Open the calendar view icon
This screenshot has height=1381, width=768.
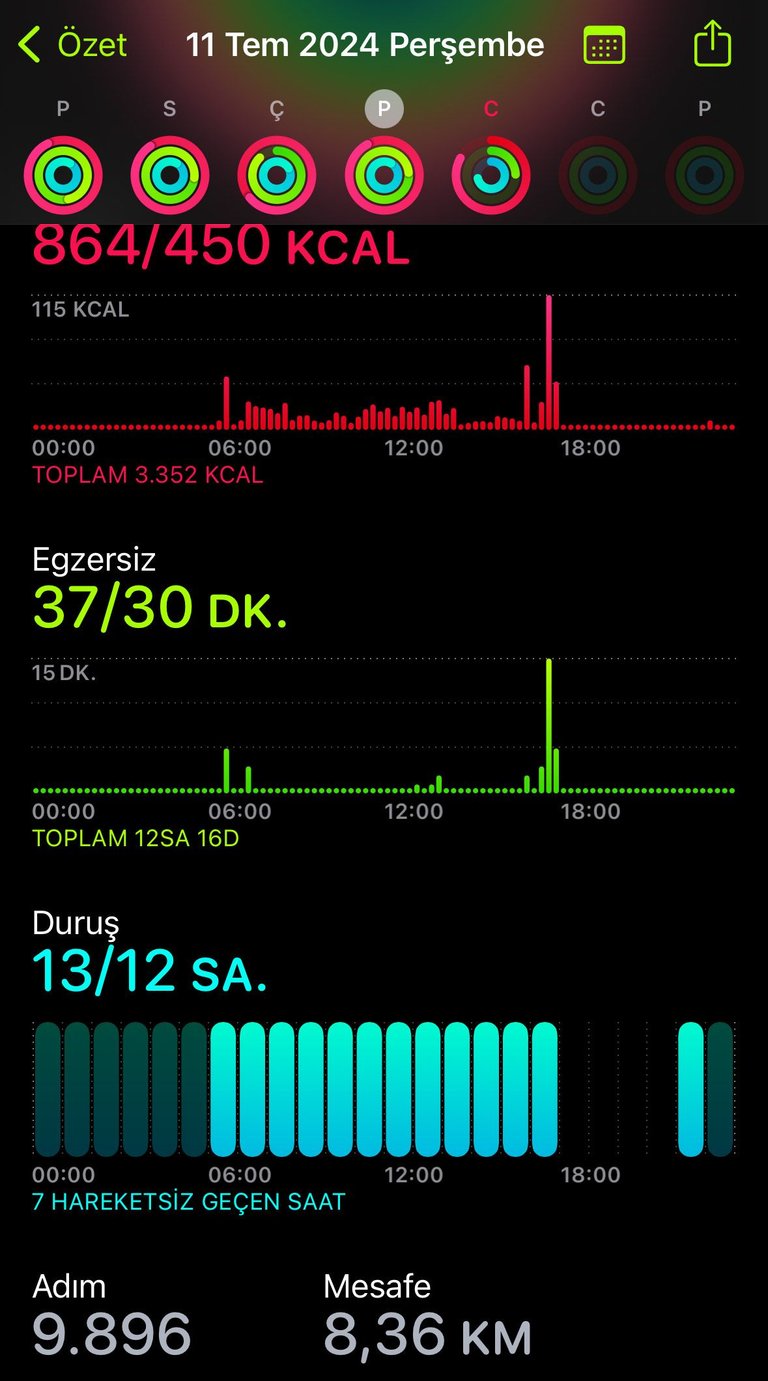(604, 45)
